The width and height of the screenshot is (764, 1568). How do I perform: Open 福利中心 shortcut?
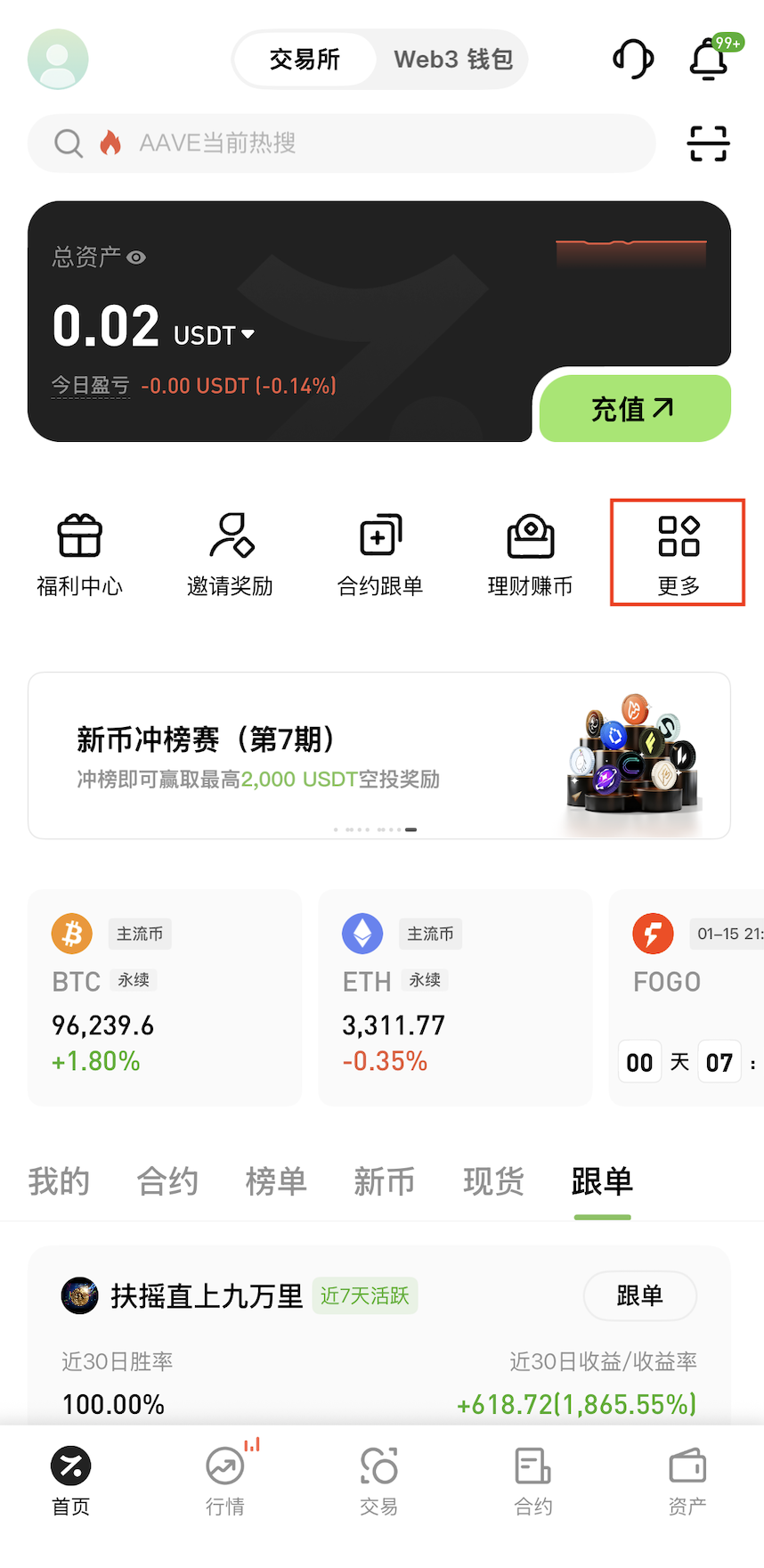80,555
